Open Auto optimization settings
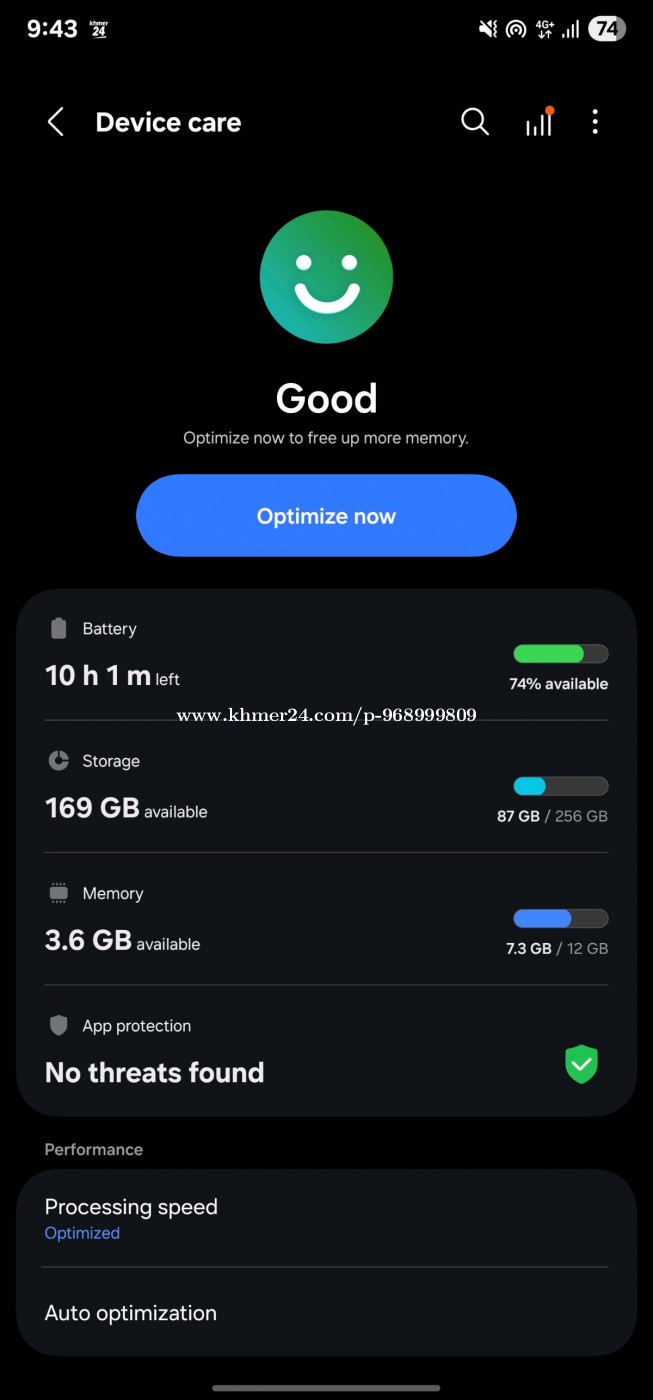This screenshot has width=653, height=1400. point(326,1313)
